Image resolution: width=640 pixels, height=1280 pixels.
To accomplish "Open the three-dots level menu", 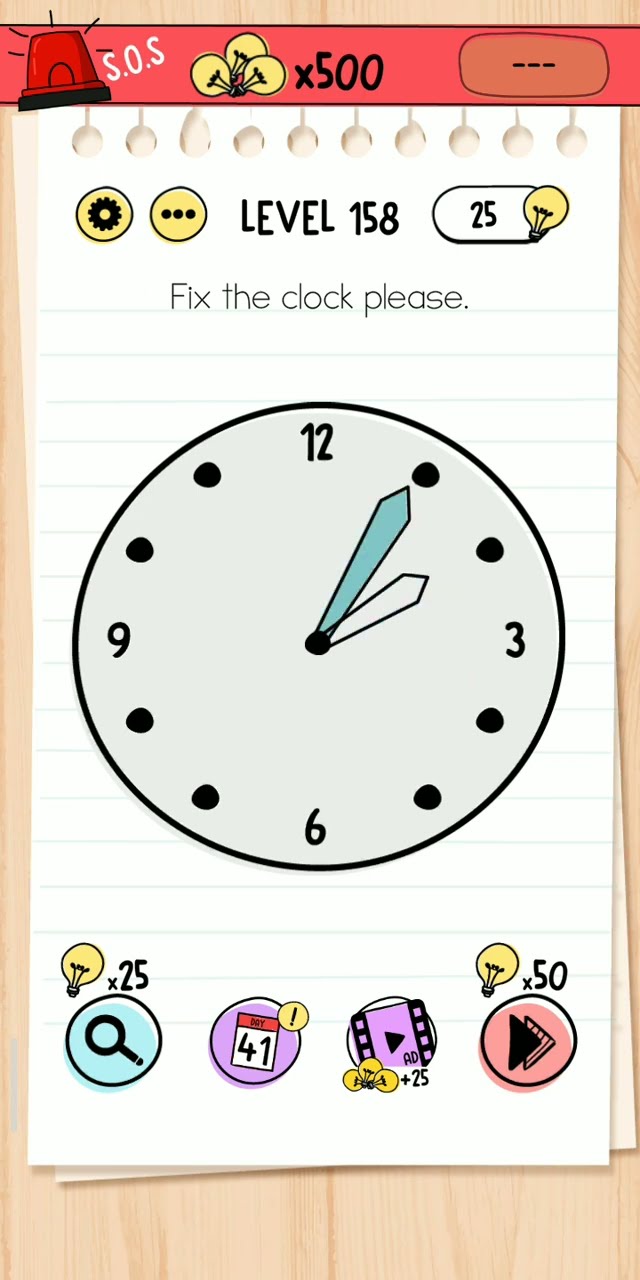I will point(178,214).
